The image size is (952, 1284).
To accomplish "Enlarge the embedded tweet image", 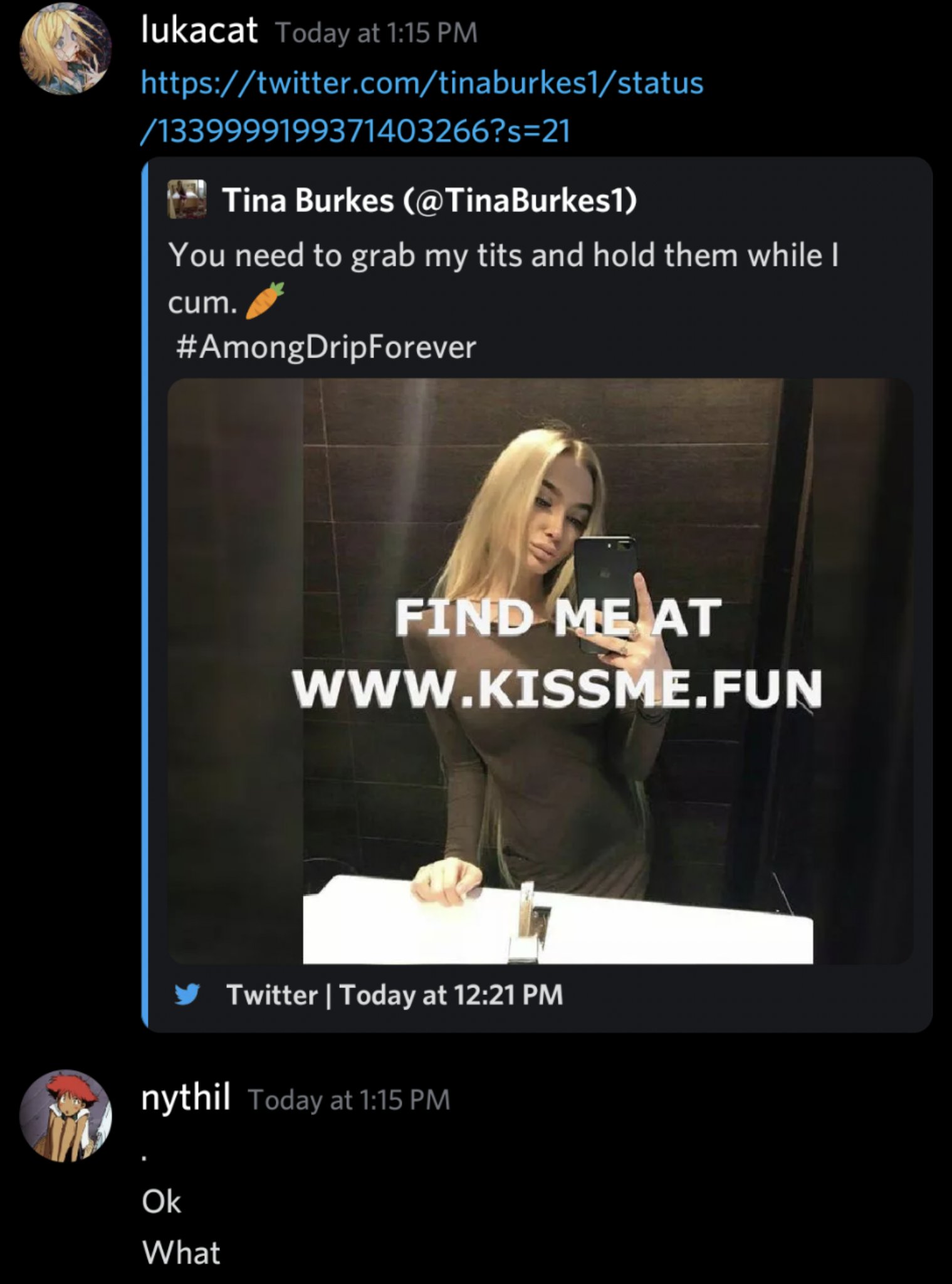I will tap(540, 671).
